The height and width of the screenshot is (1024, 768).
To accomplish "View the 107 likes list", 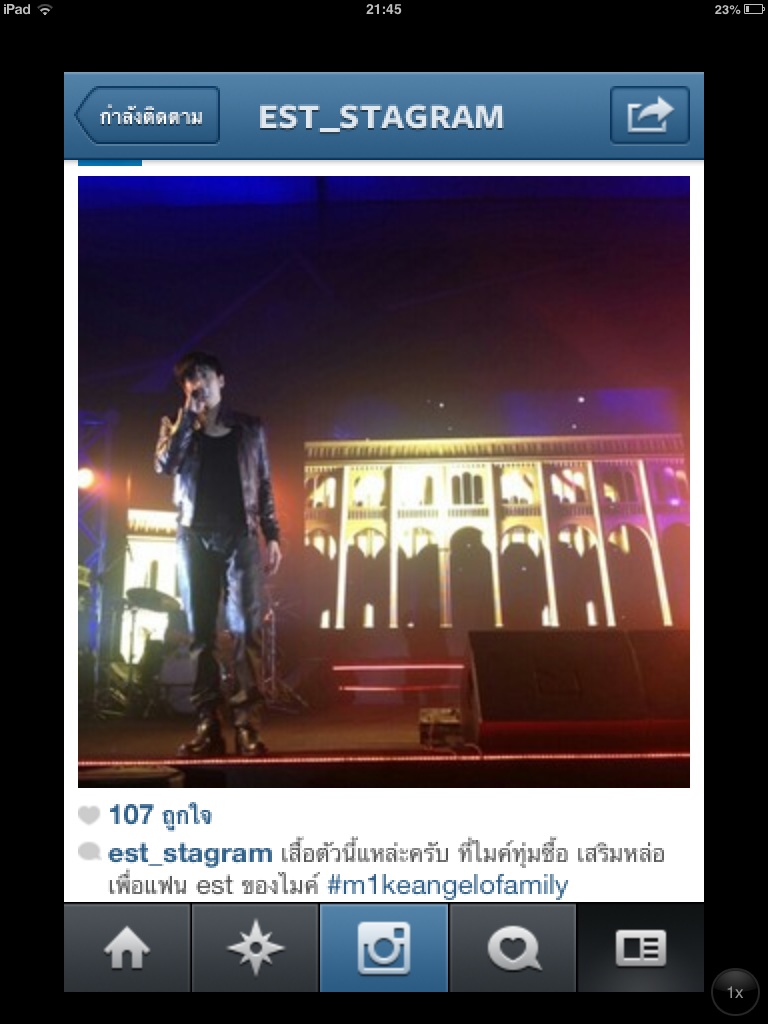I will 159,815.
